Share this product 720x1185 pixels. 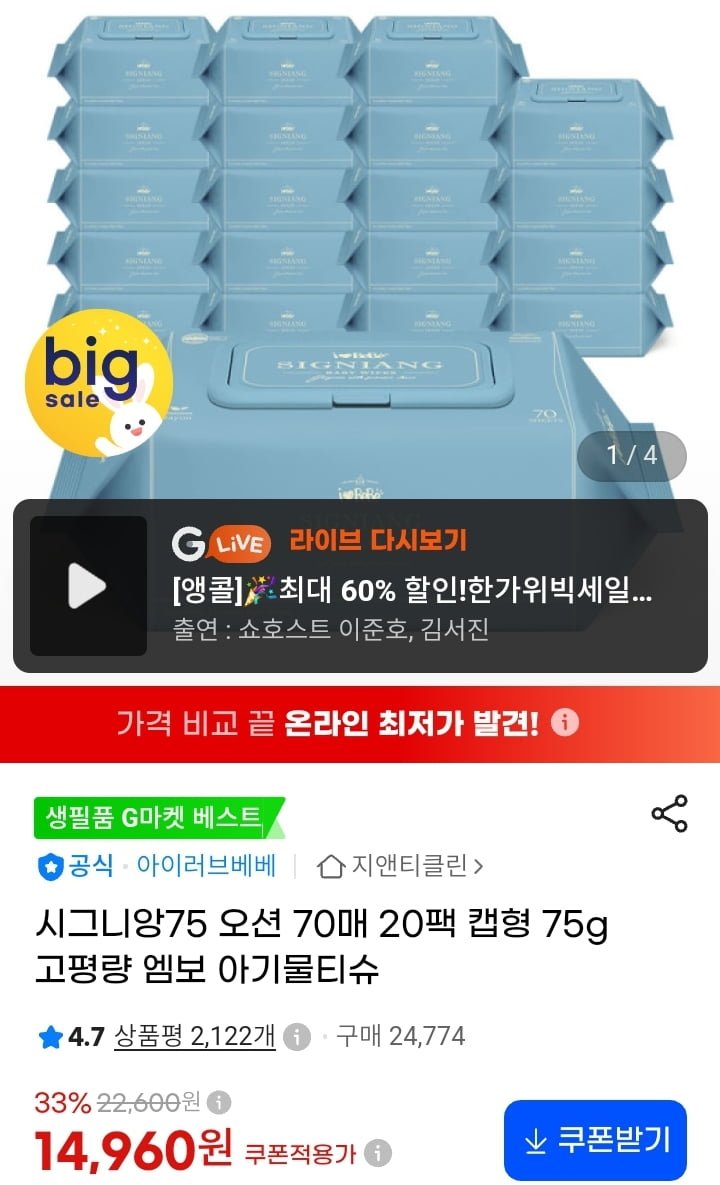(x=669, y=813)
